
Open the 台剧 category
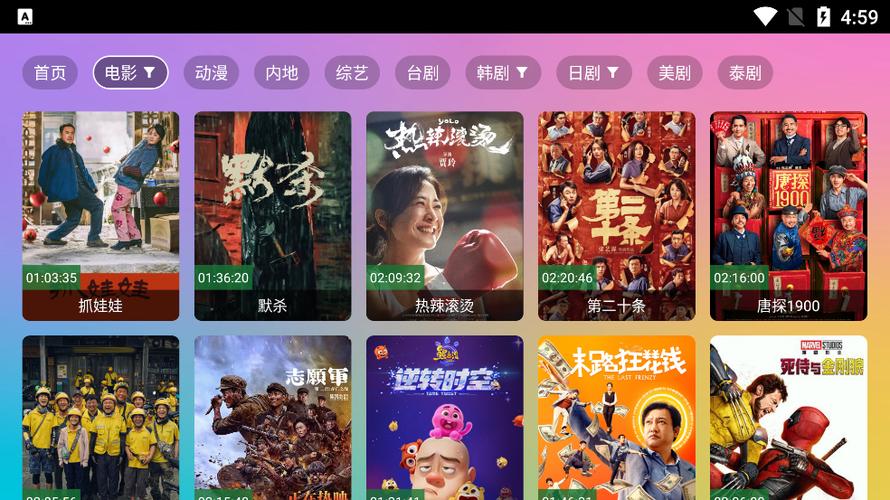coord(423,73)
